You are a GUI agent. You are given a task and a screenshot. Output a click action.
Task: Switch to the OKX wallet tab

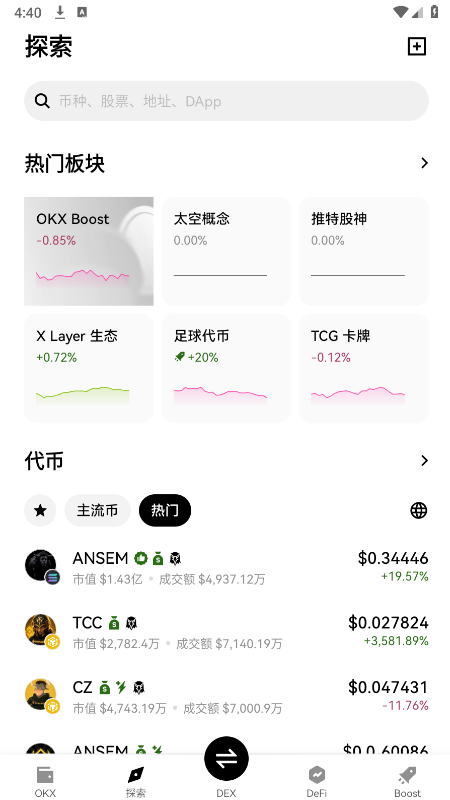tap(45, 782)
